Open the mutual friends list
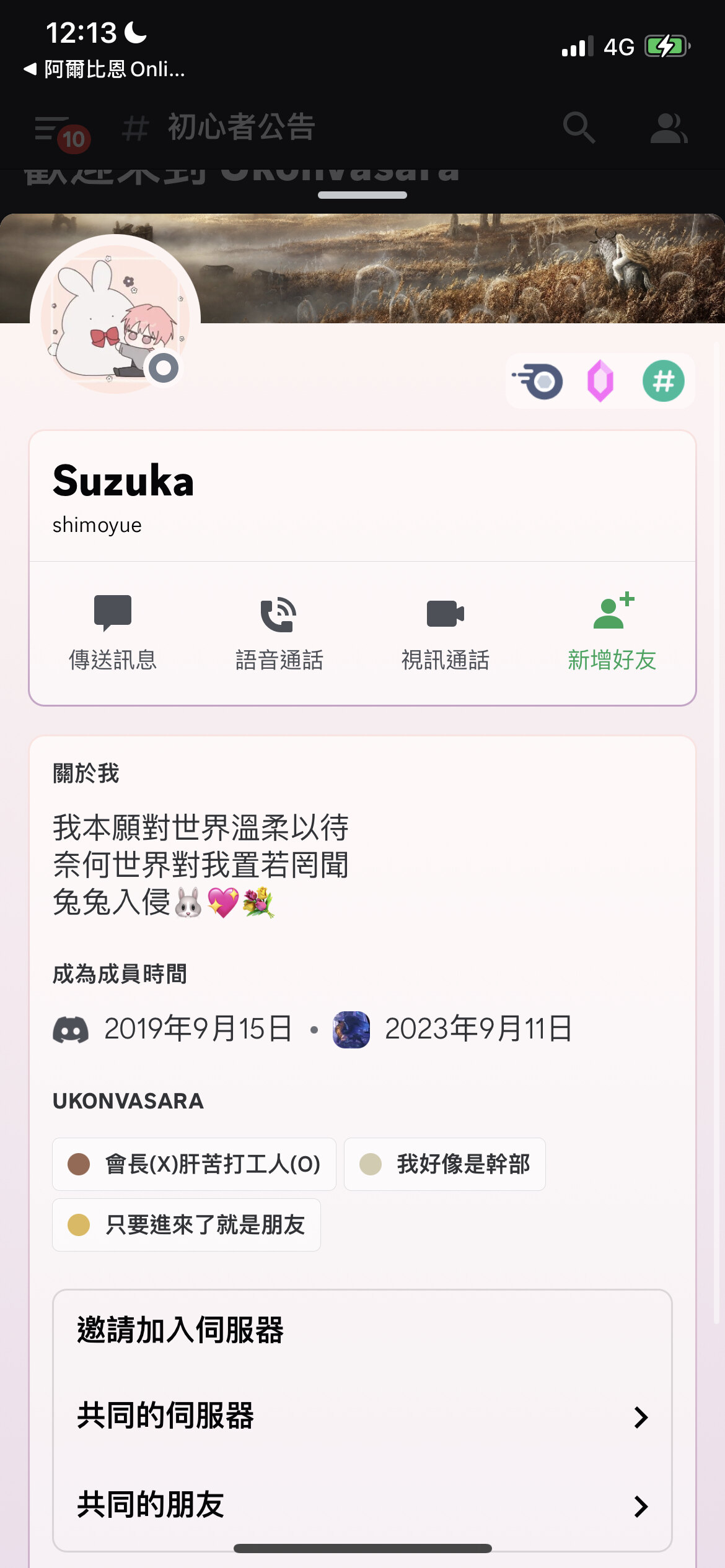Image resolution: width=725 pixels, height=1568 pixels. [362, 1505]
